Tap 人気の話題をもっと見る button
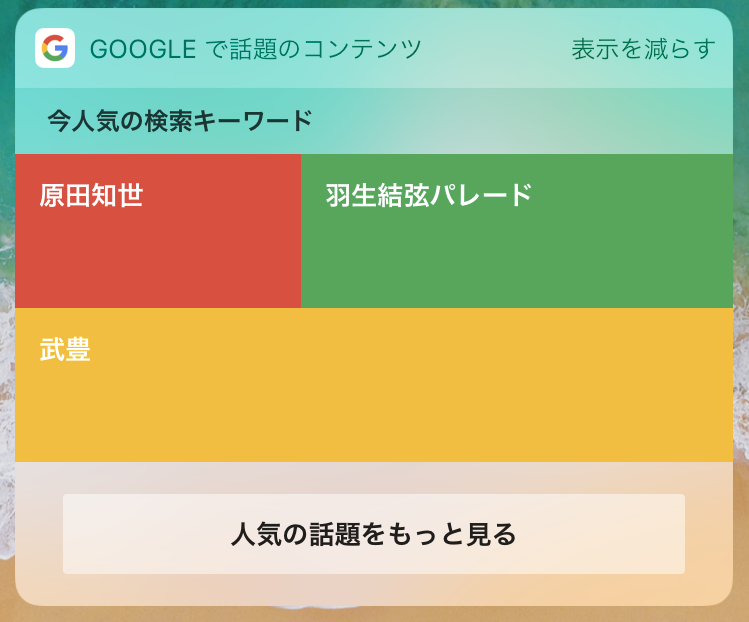 (374, 534)
